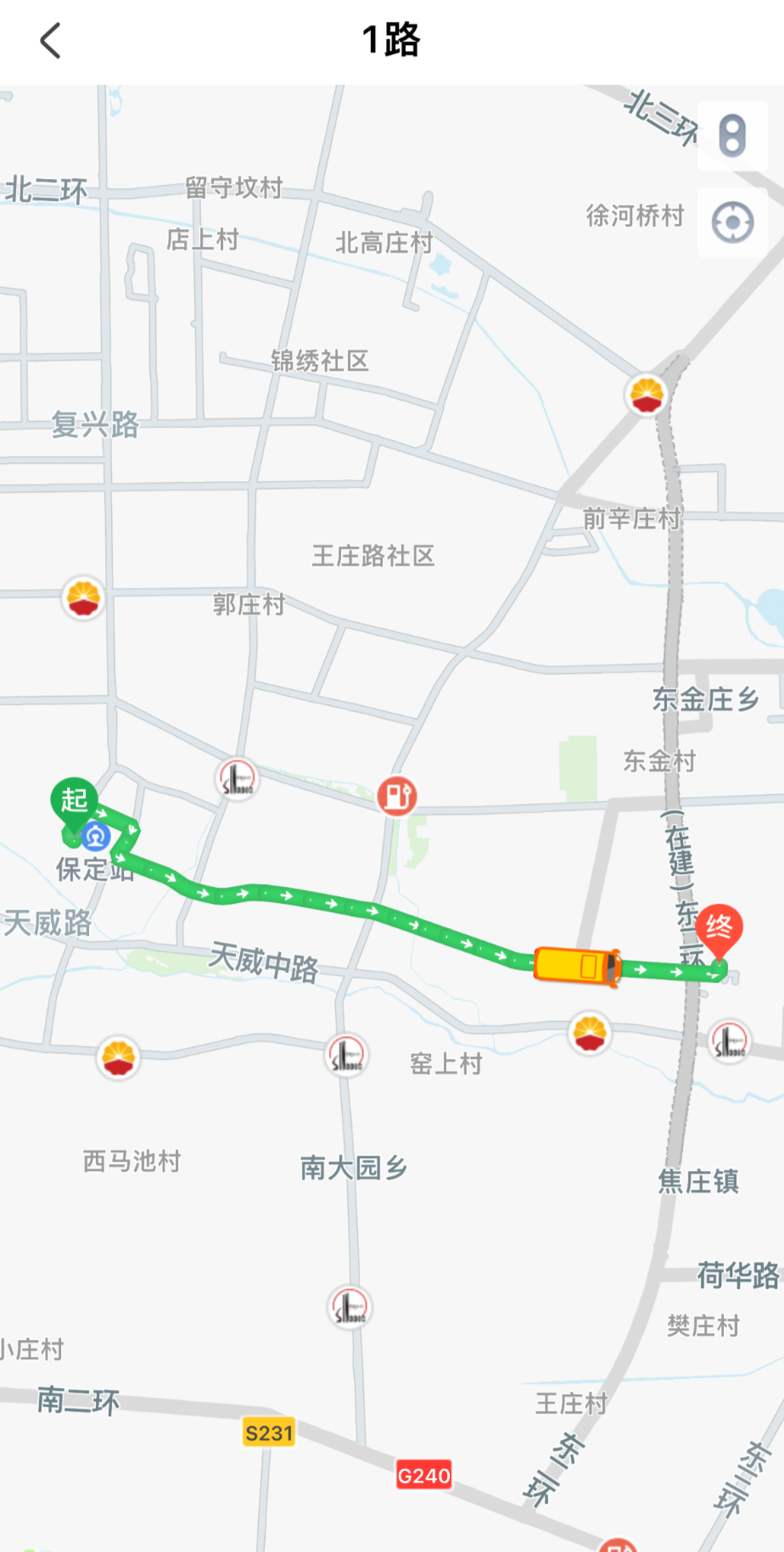Open the red fuel pump marker on the map

[x=397, y=794]
